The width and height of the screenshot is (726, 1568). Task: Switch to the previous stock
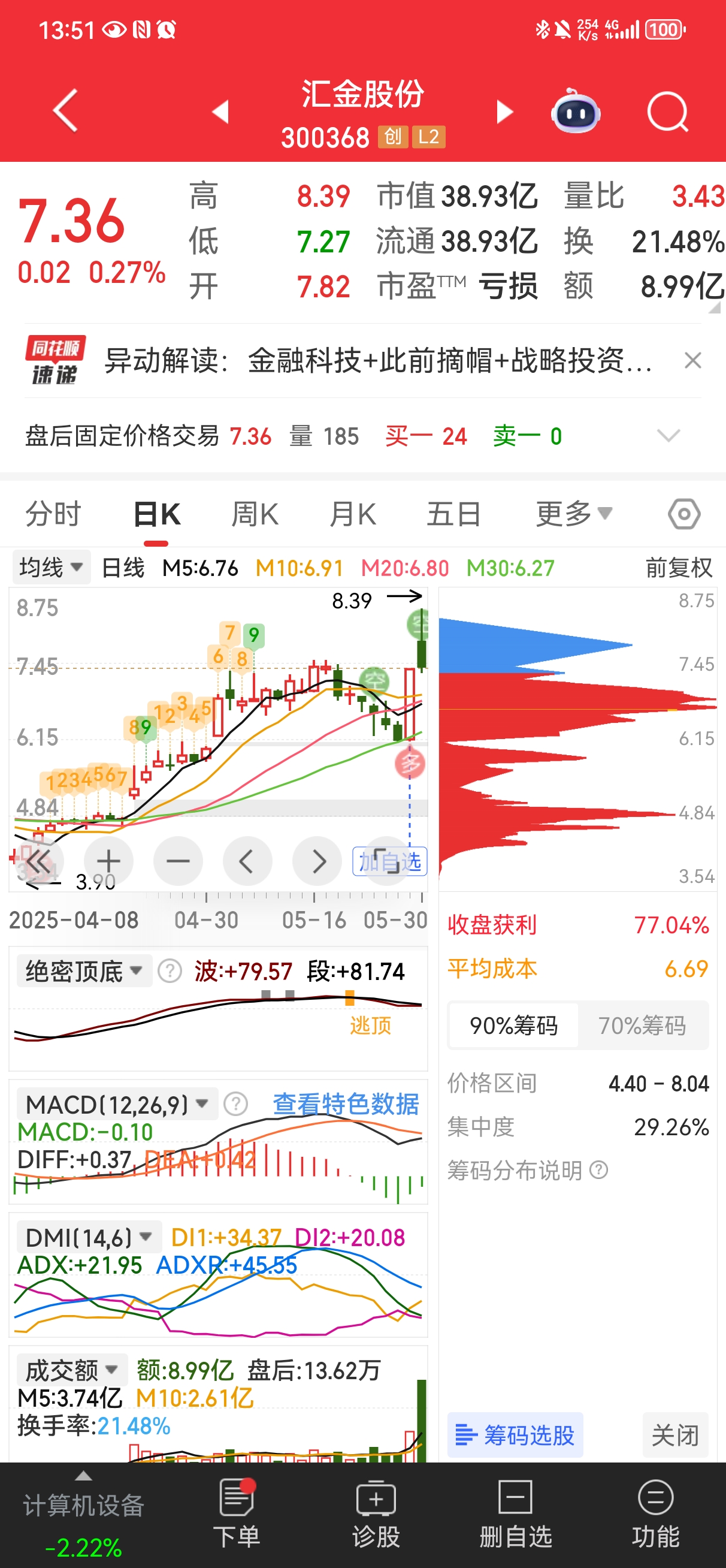[x=220, y=112]
